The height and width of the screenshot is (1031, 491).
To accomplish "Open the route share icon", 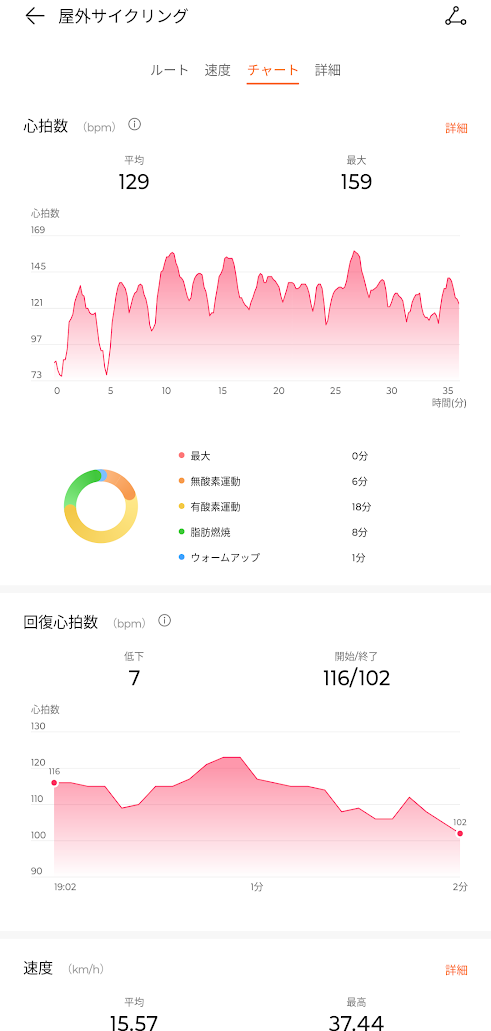I will click(456, 16).
